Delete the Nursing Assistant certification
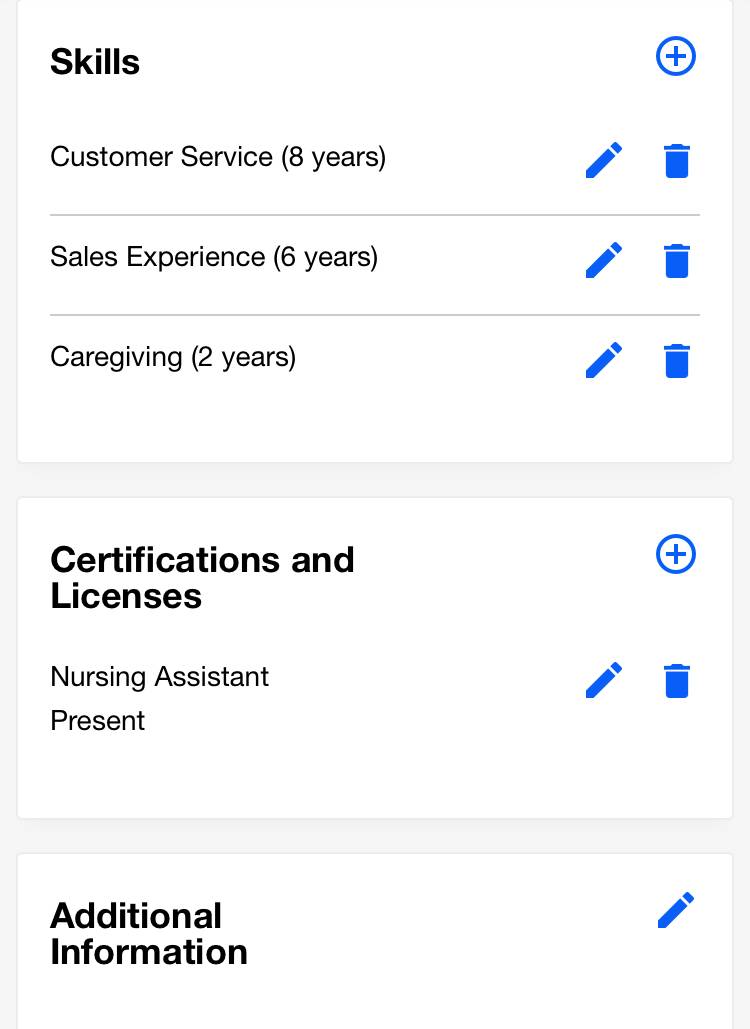 point(677,681)
